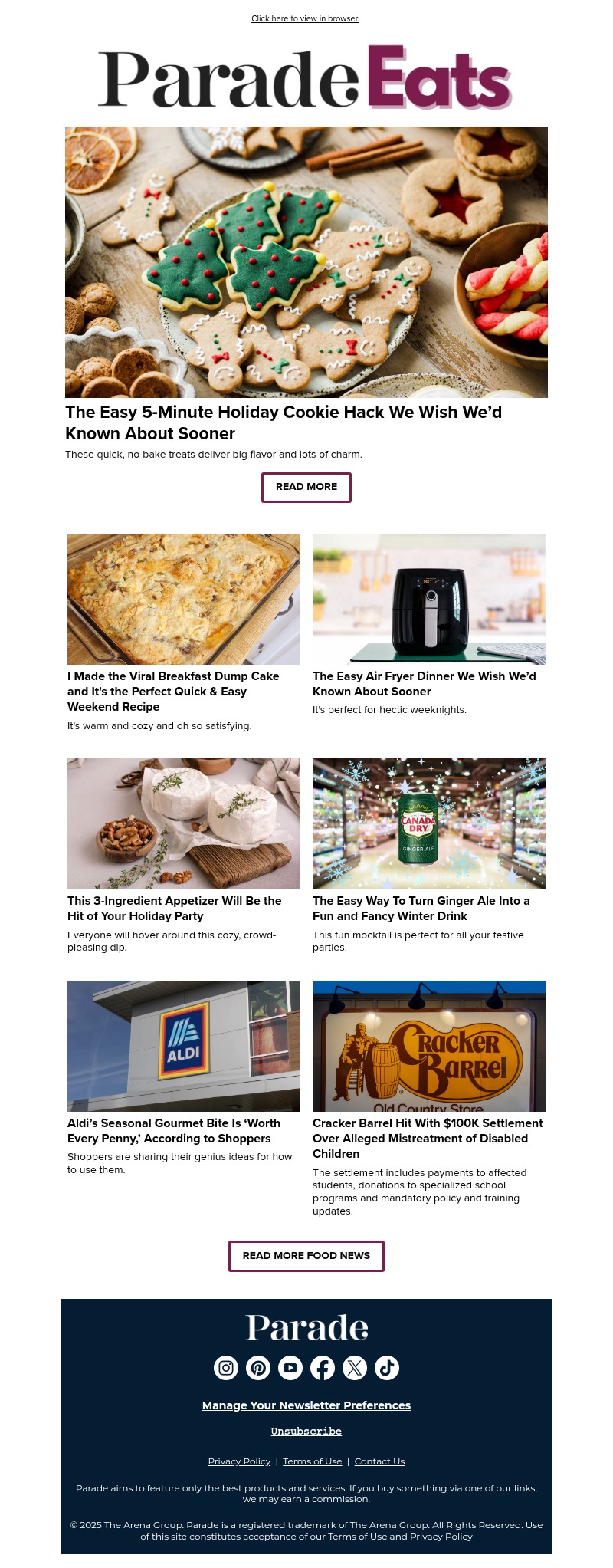The image size is (613, 1568).
Task: Open Parade's X (Twitter) profile
Action: [x=355, y=1368]
